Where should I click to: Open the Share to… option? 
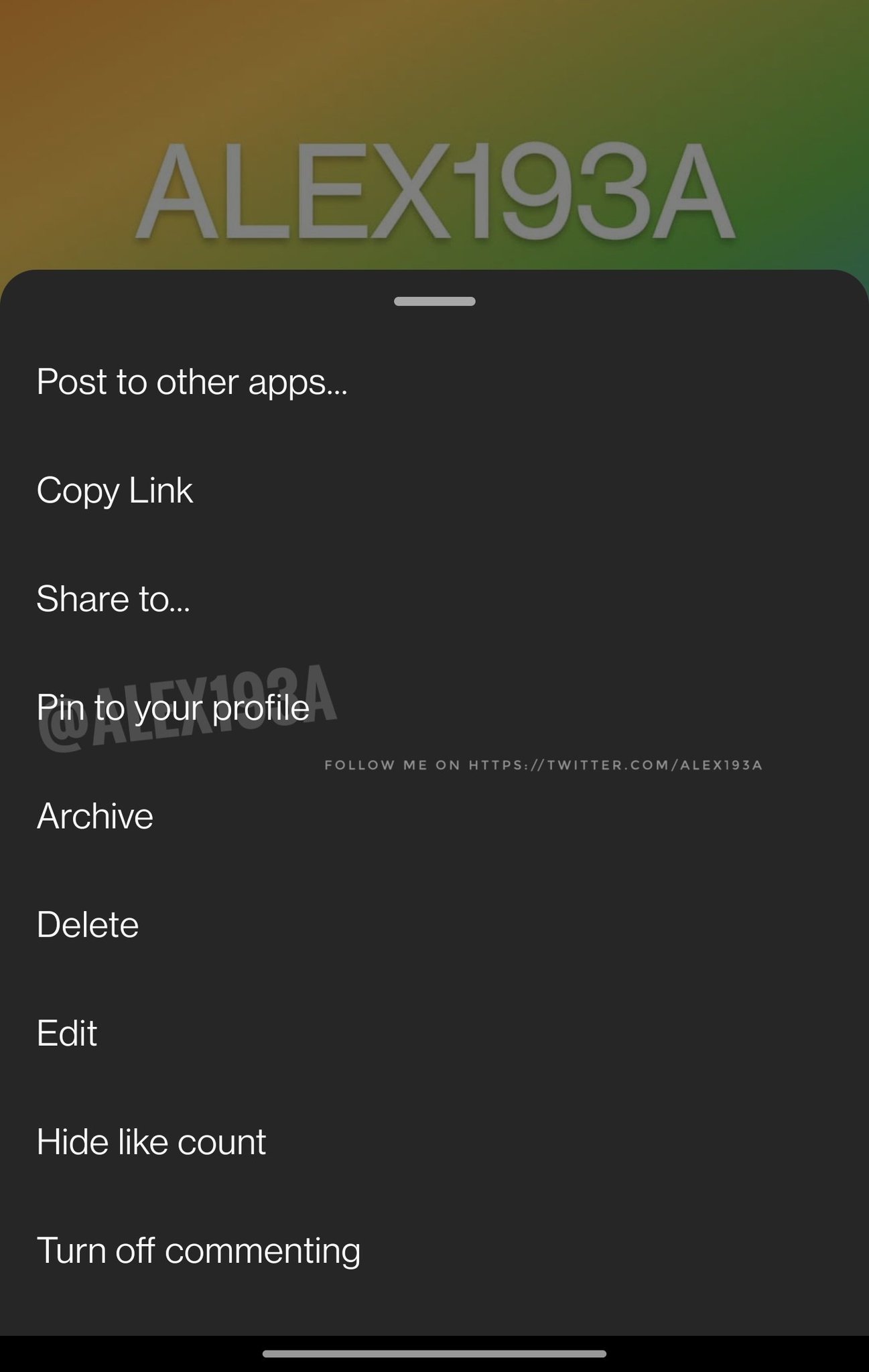coord(113,600)
